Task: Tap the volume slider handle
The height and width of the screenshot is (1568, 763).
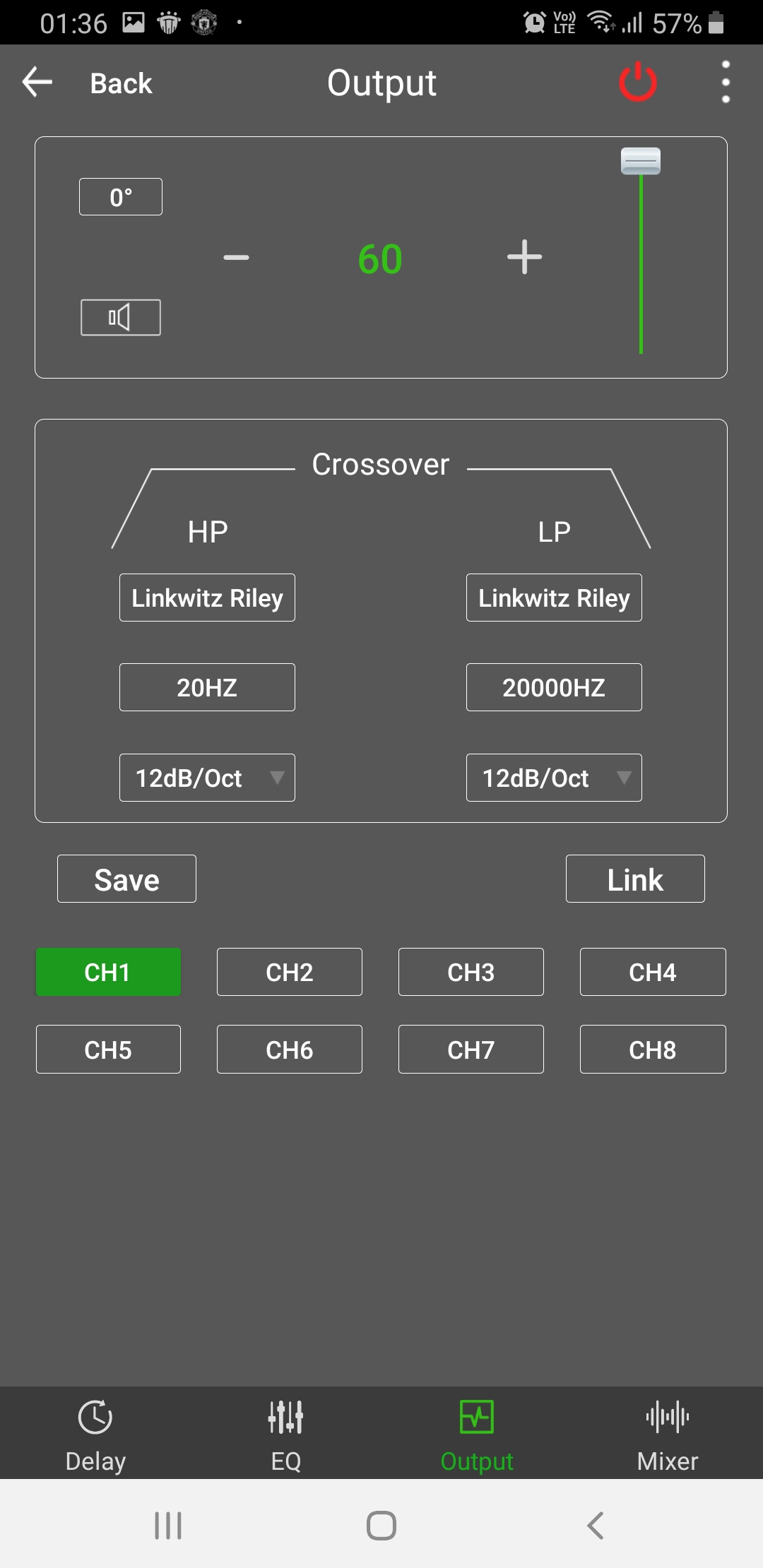Action: [641, 161]
